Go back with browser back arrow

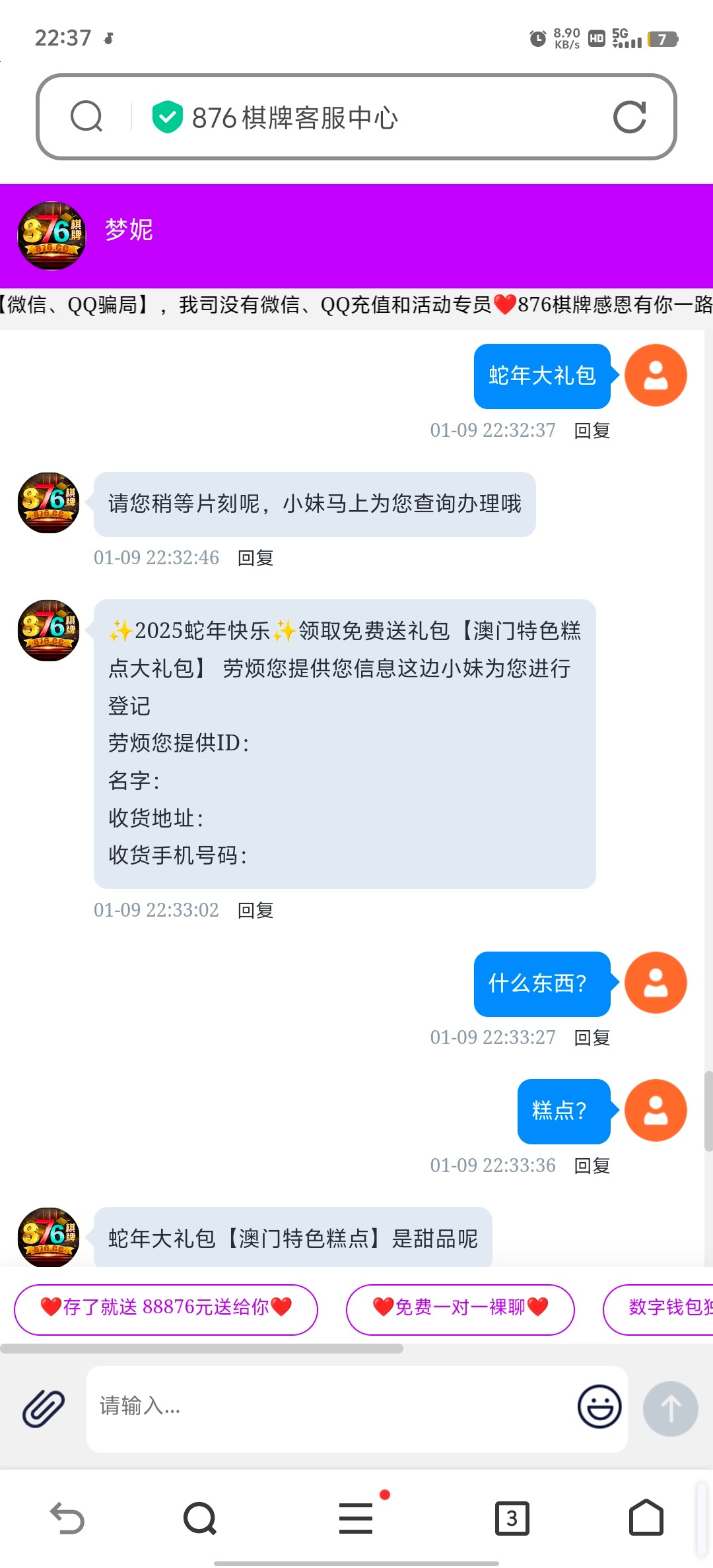tap(67, 1519)
